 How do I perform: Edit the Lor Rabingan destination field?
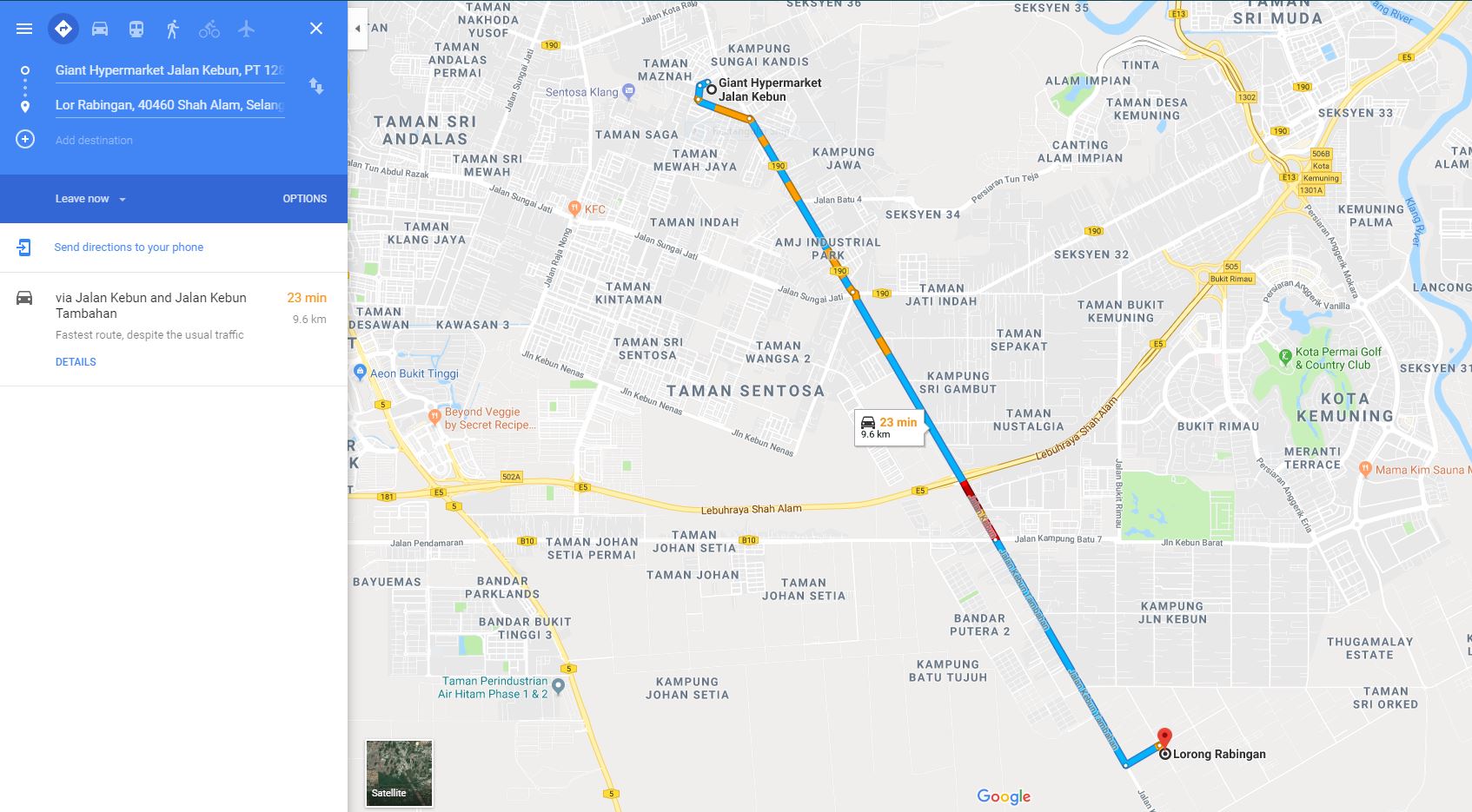169,105
